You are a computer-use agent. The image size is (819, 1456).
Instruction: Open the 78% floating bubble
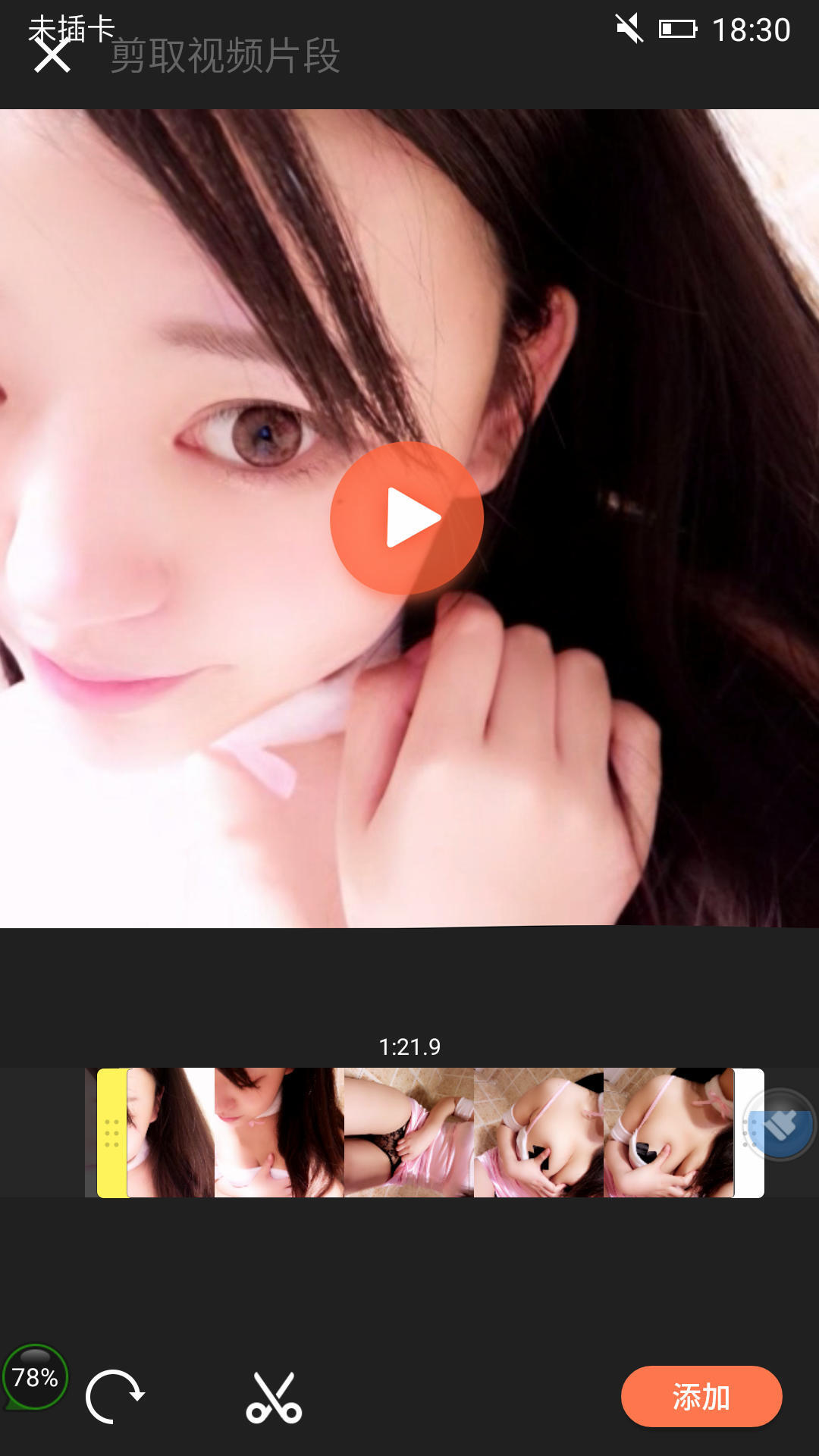pos(35,1377)
